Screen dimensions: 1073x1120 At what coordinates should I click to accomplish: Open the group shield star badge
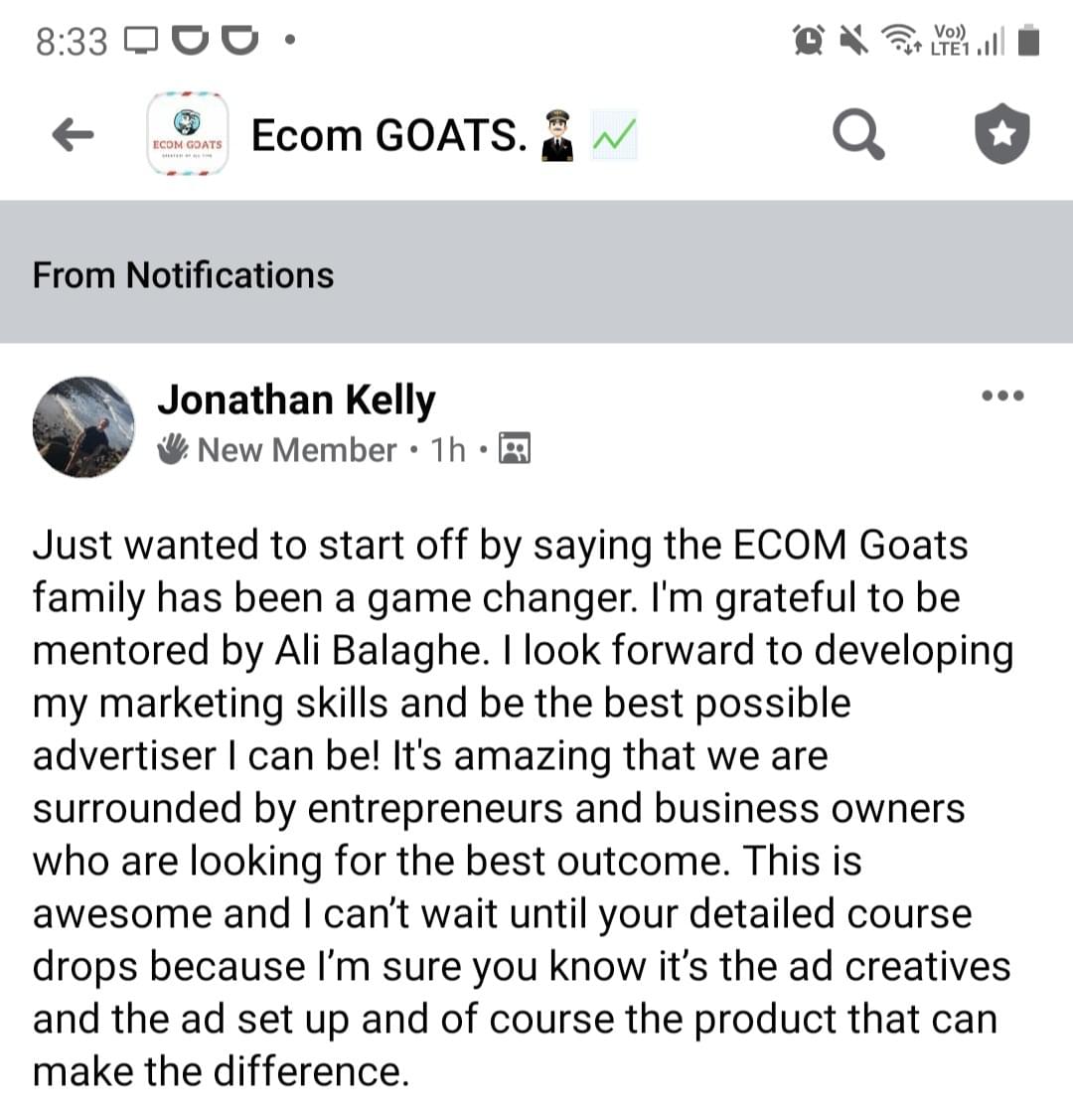click(x=1000, y=135)
